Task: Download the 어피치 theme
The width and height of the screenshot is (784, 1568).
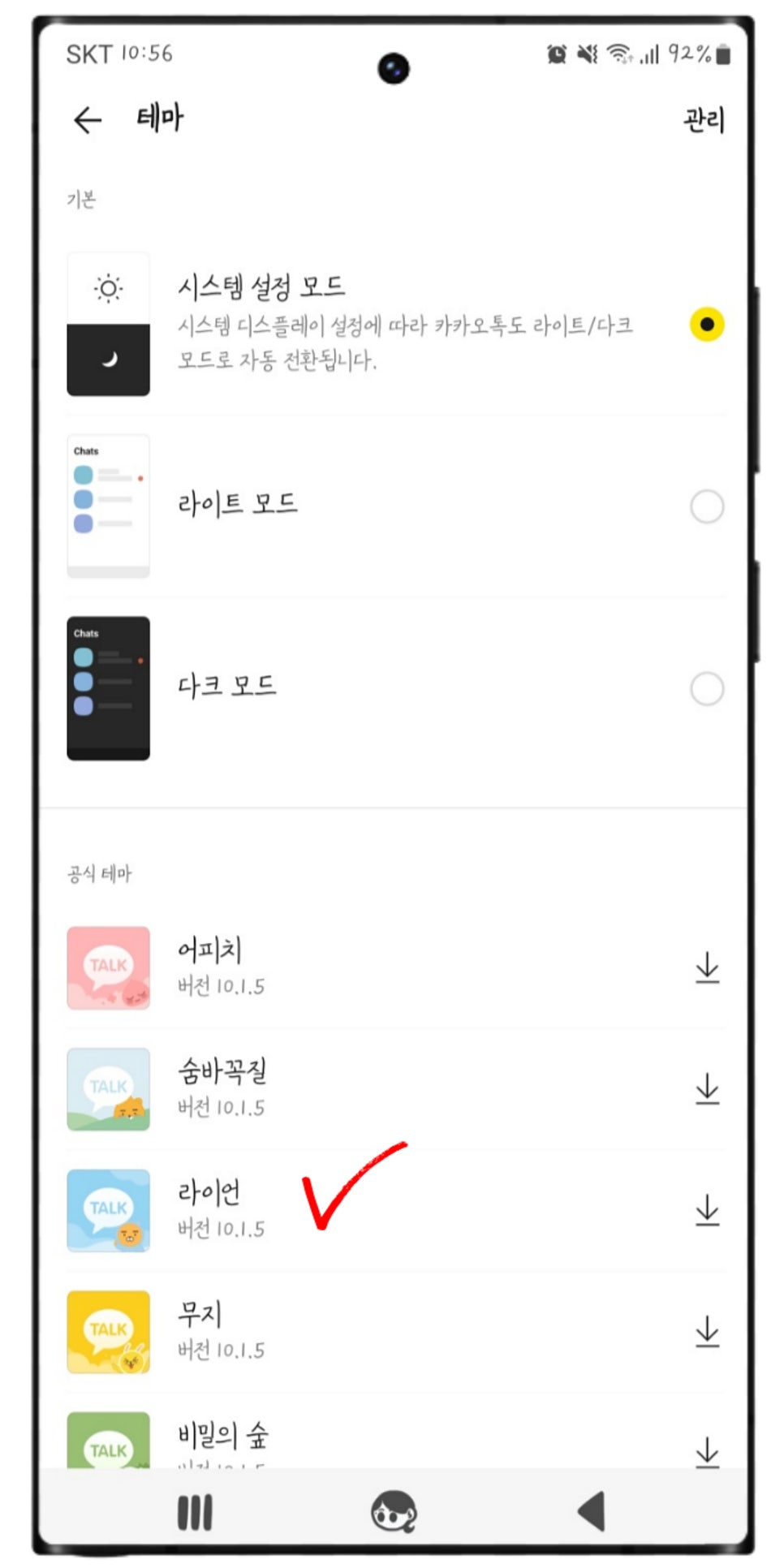Action: pyautogui.click(x=708, y=967)
